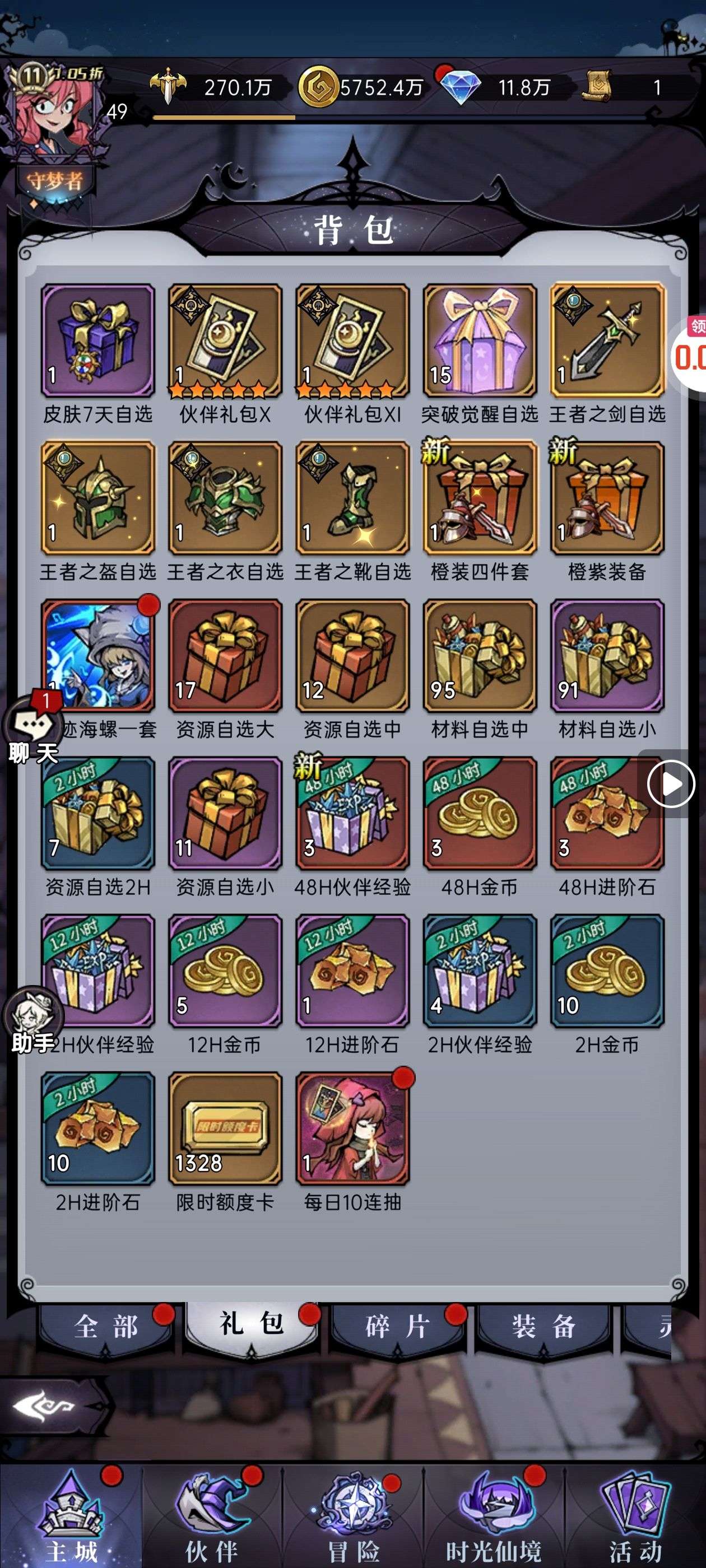Open the 材料自选中 package

(x=480, y=656)
